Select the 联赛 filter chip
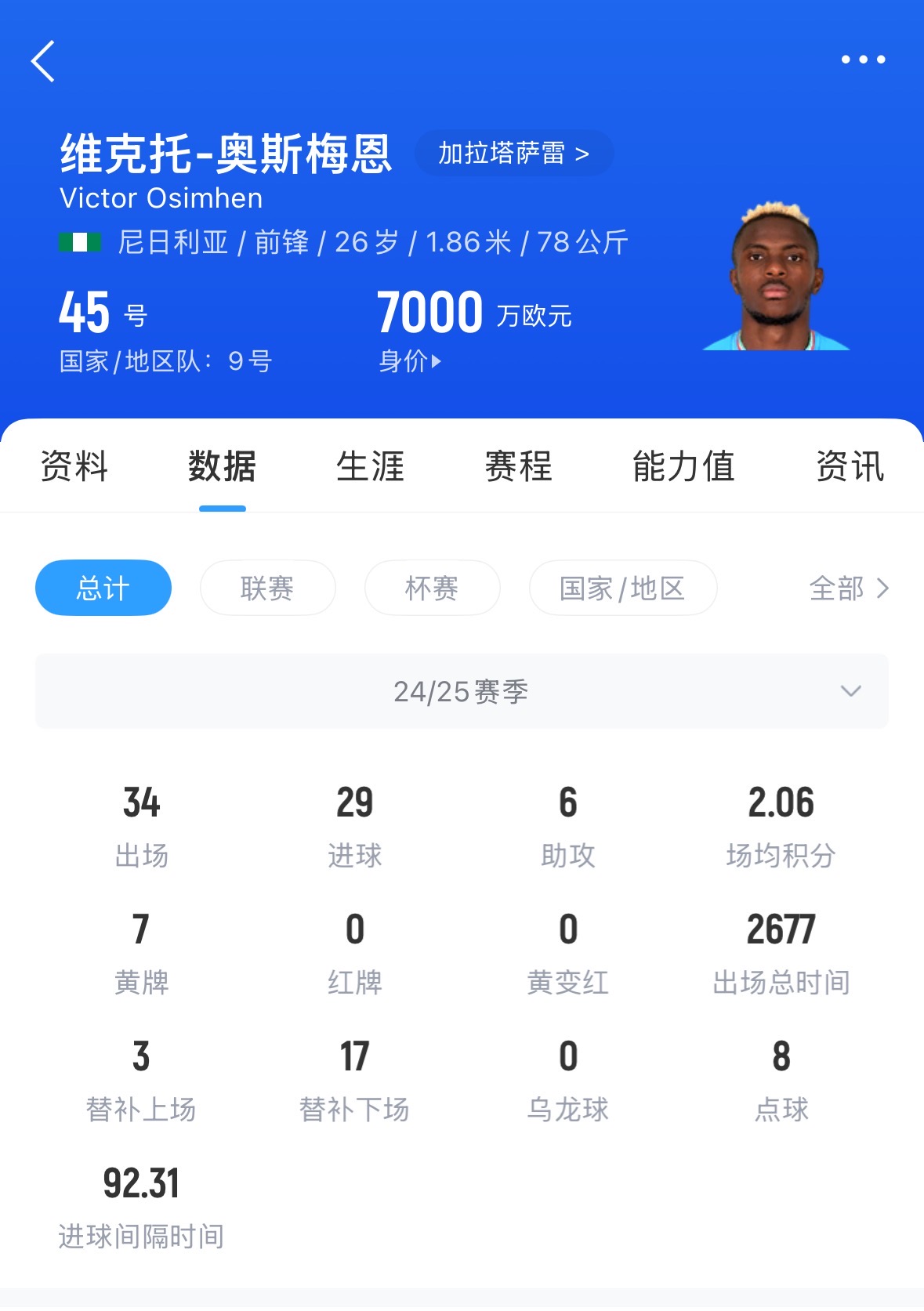 click(x=267, y=588)
